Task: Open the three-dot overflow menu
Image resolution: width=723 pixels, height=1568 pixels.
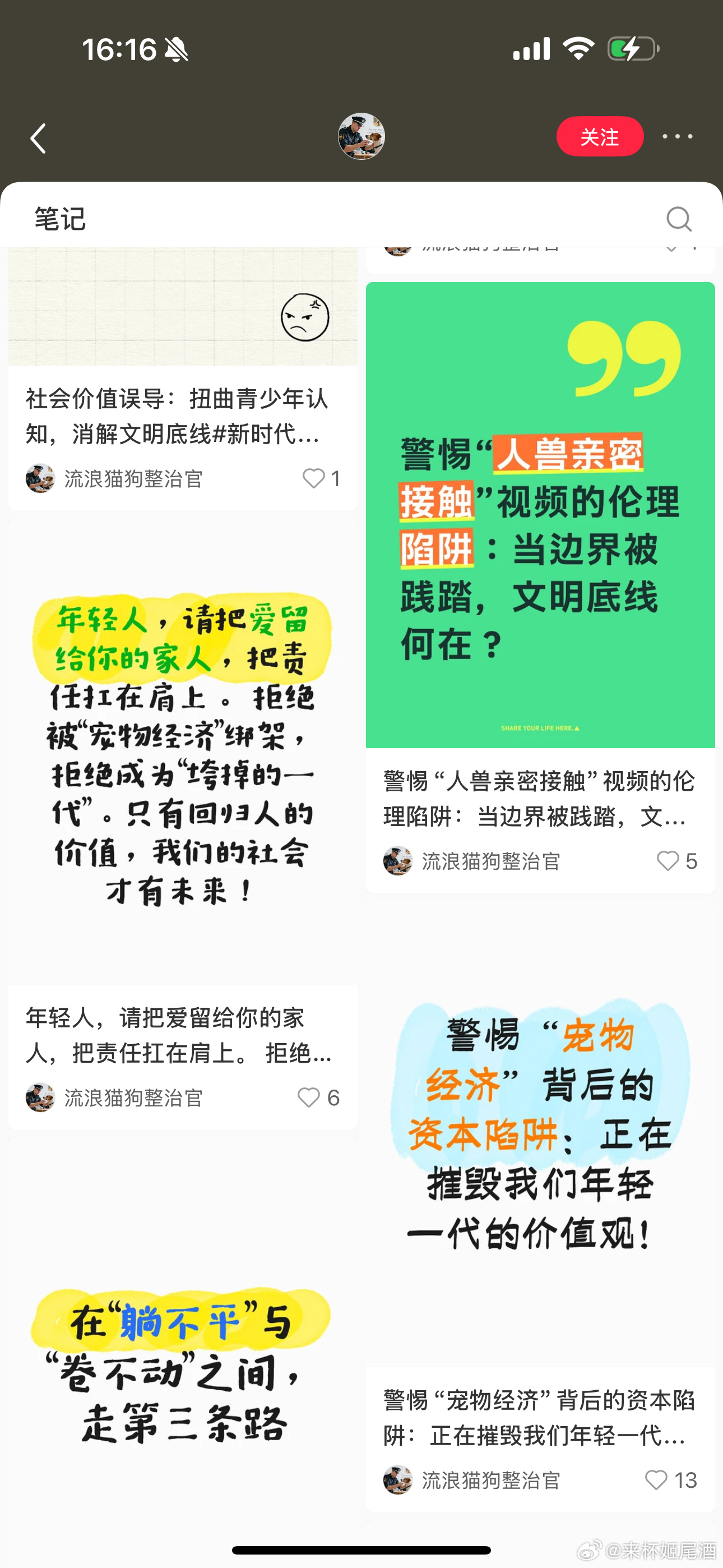Action: (x=678, y=136)
